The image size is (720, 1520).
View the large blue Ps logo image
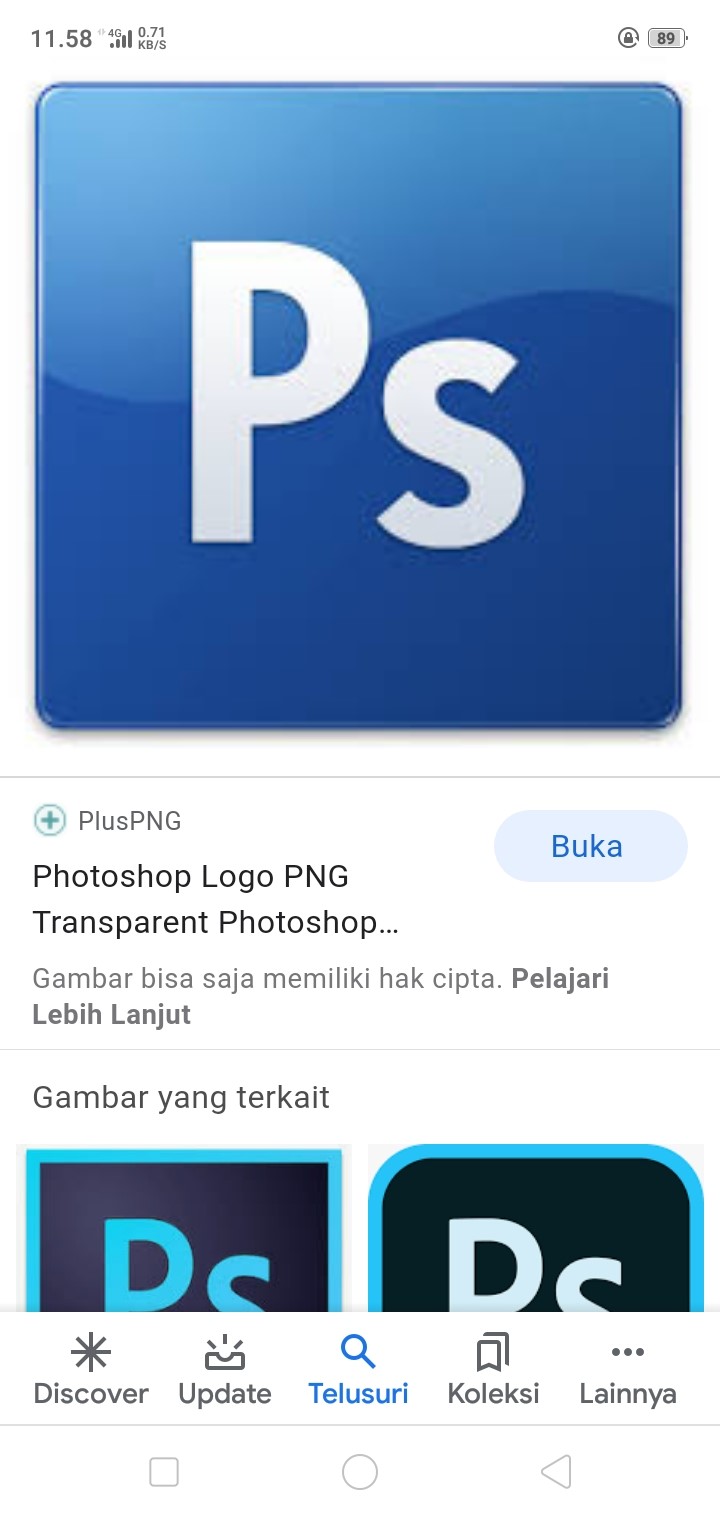pyautogui.click(x=358, y=405)
